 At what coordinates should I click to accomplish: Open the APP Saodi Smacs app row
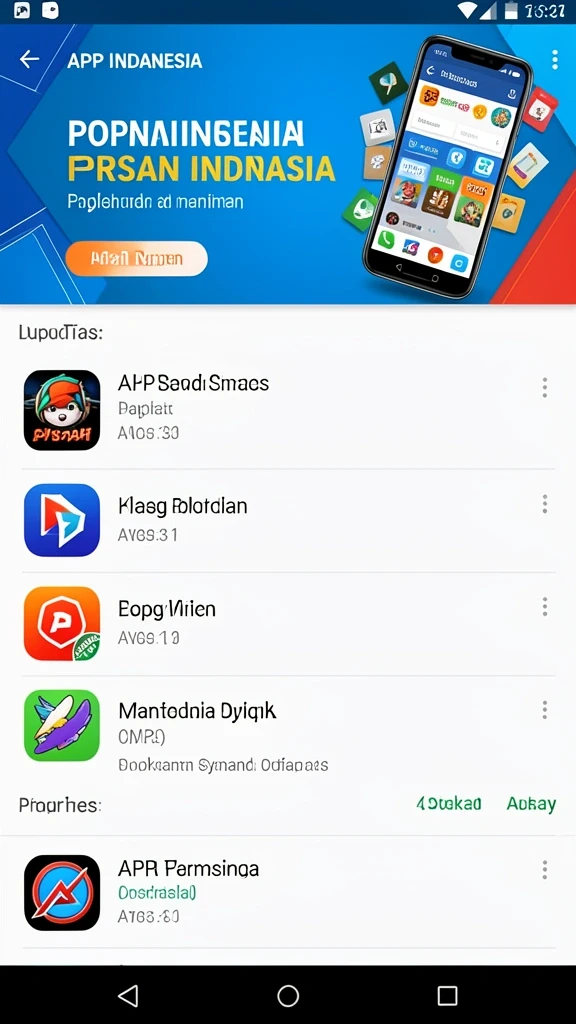tap(288, 410)
